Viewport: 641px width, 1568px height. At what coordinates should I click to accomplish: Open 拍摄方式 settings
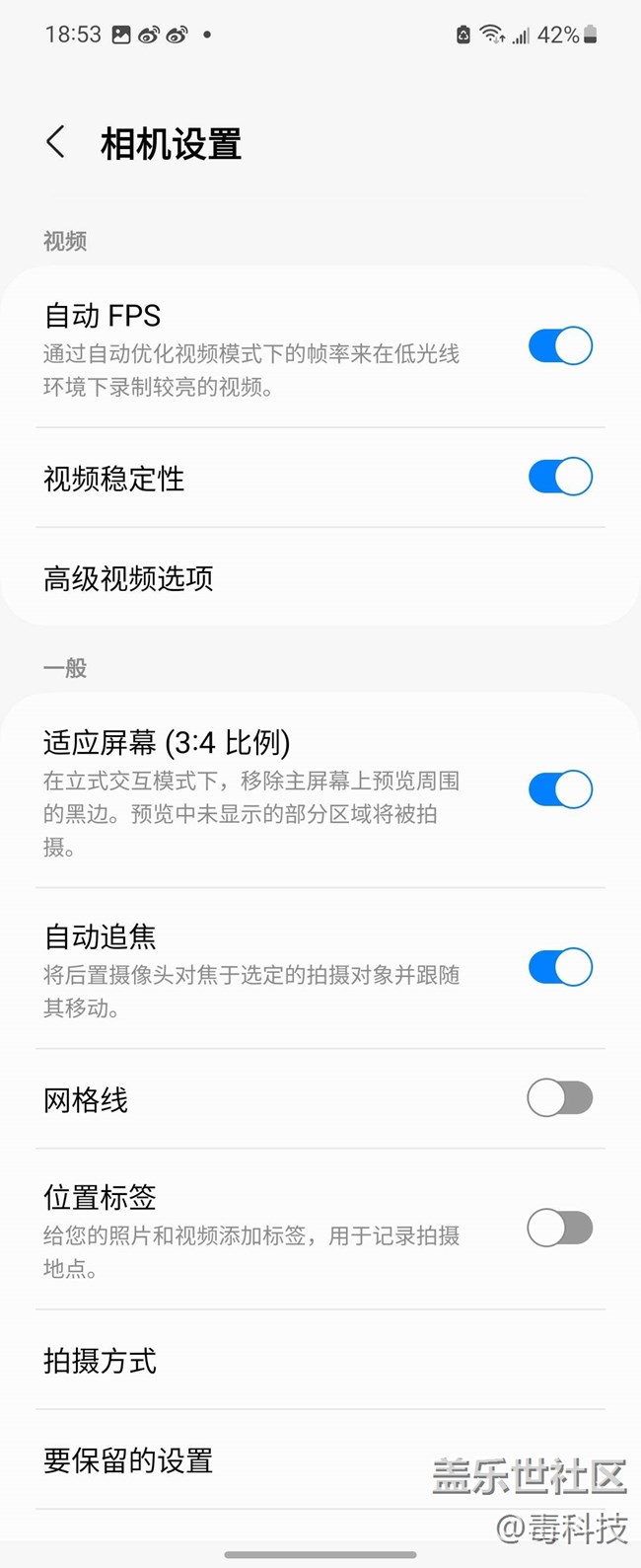pos(101,1361)
